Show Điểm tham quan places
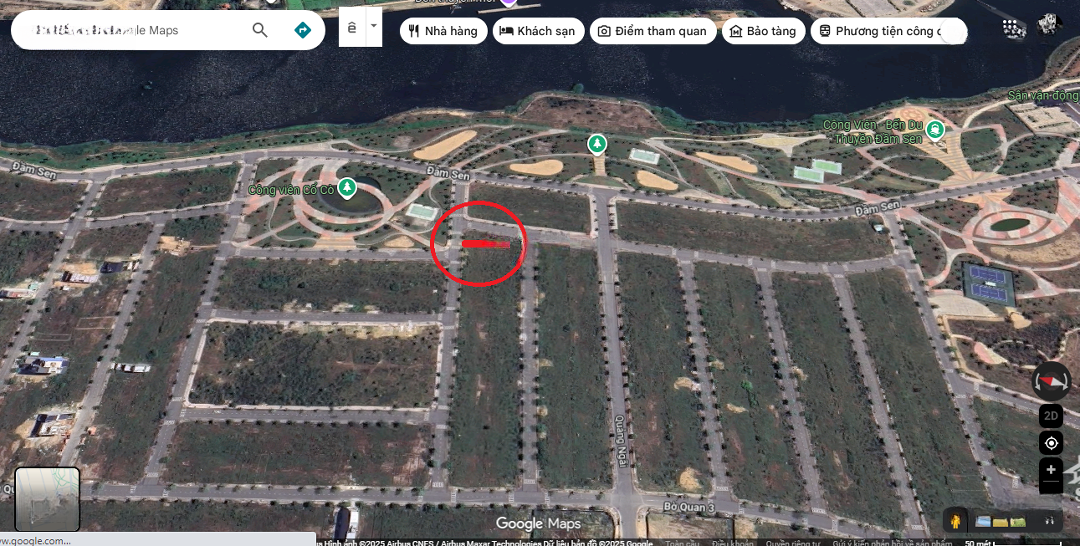1080x546 pixels. click(651, 31)
